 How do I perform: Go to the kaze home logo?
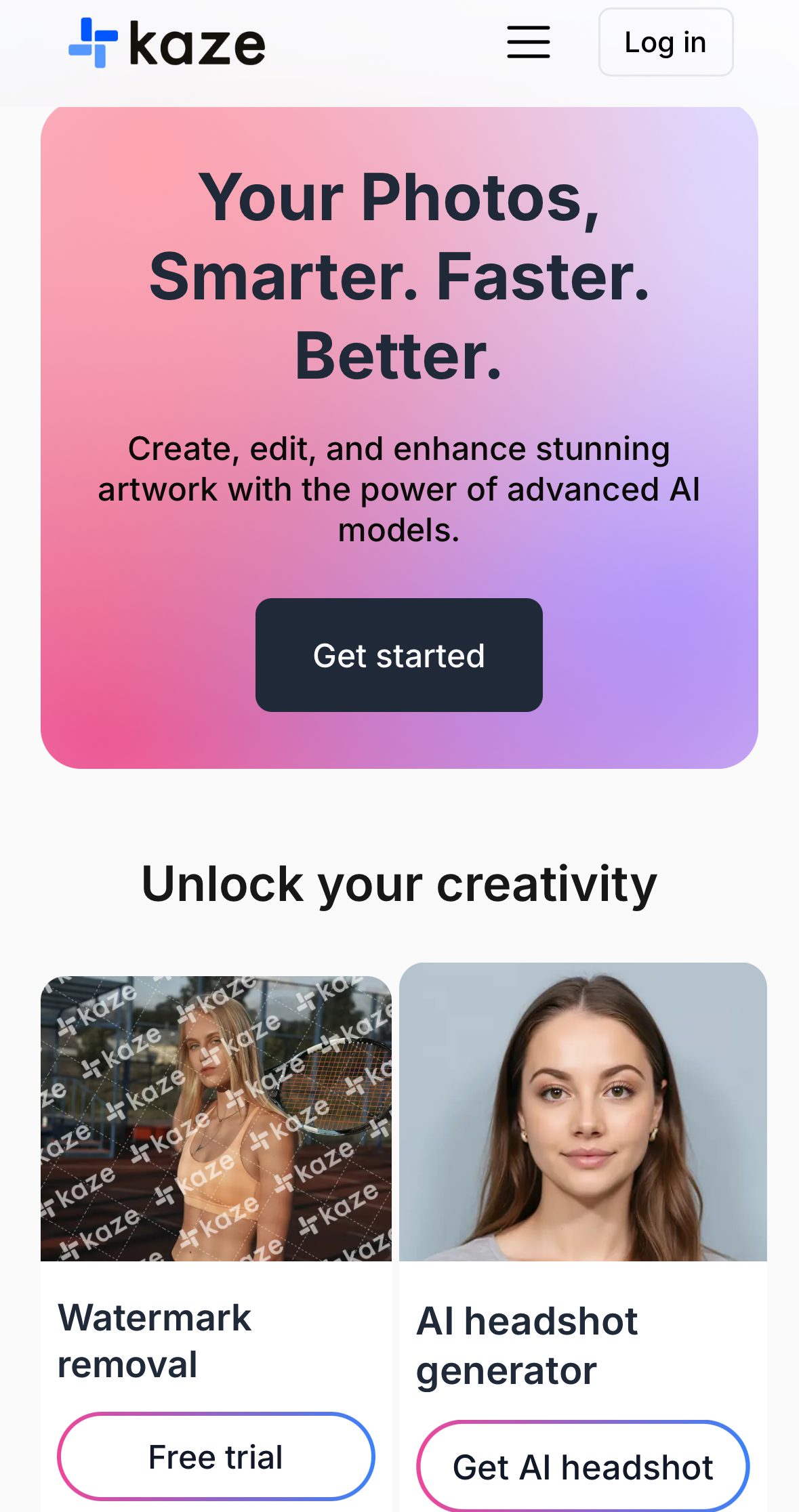(x=167, y=43)
